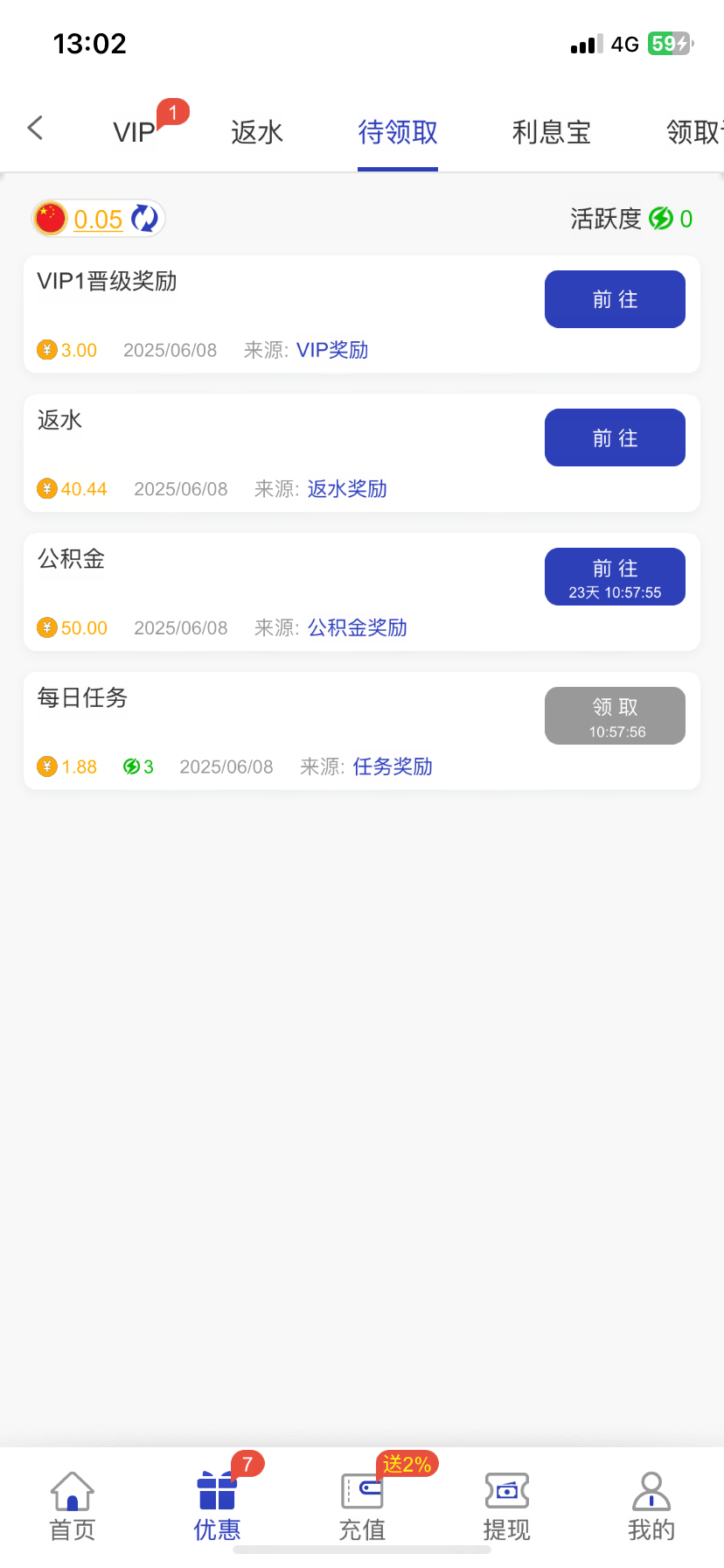Tap 前往 on the 返水 reward card

pyautogui.click(x=615, y=437)
